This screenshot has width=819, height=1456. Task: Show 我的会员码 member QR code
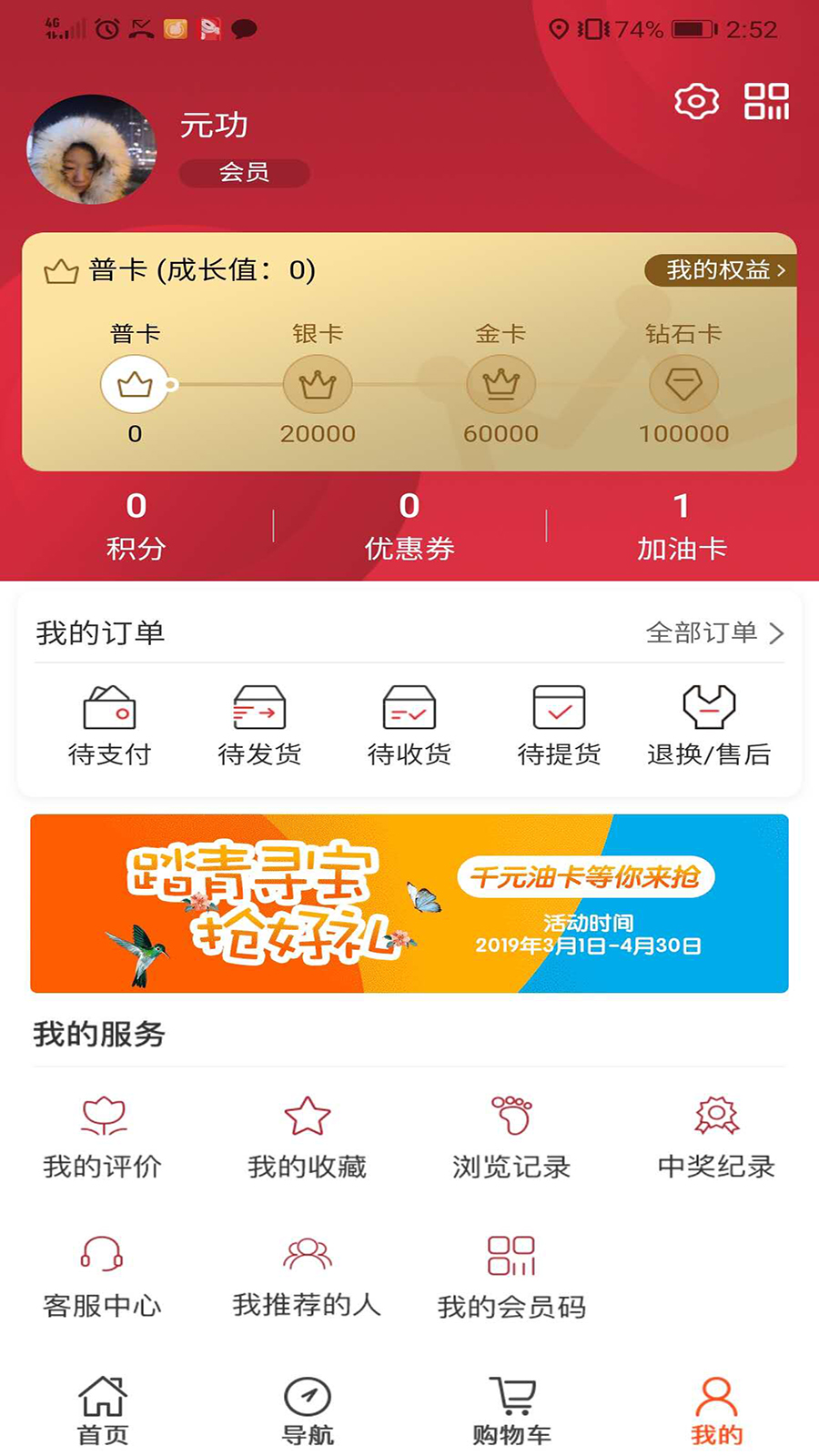pyautogui.click(x=512, y=1274)
